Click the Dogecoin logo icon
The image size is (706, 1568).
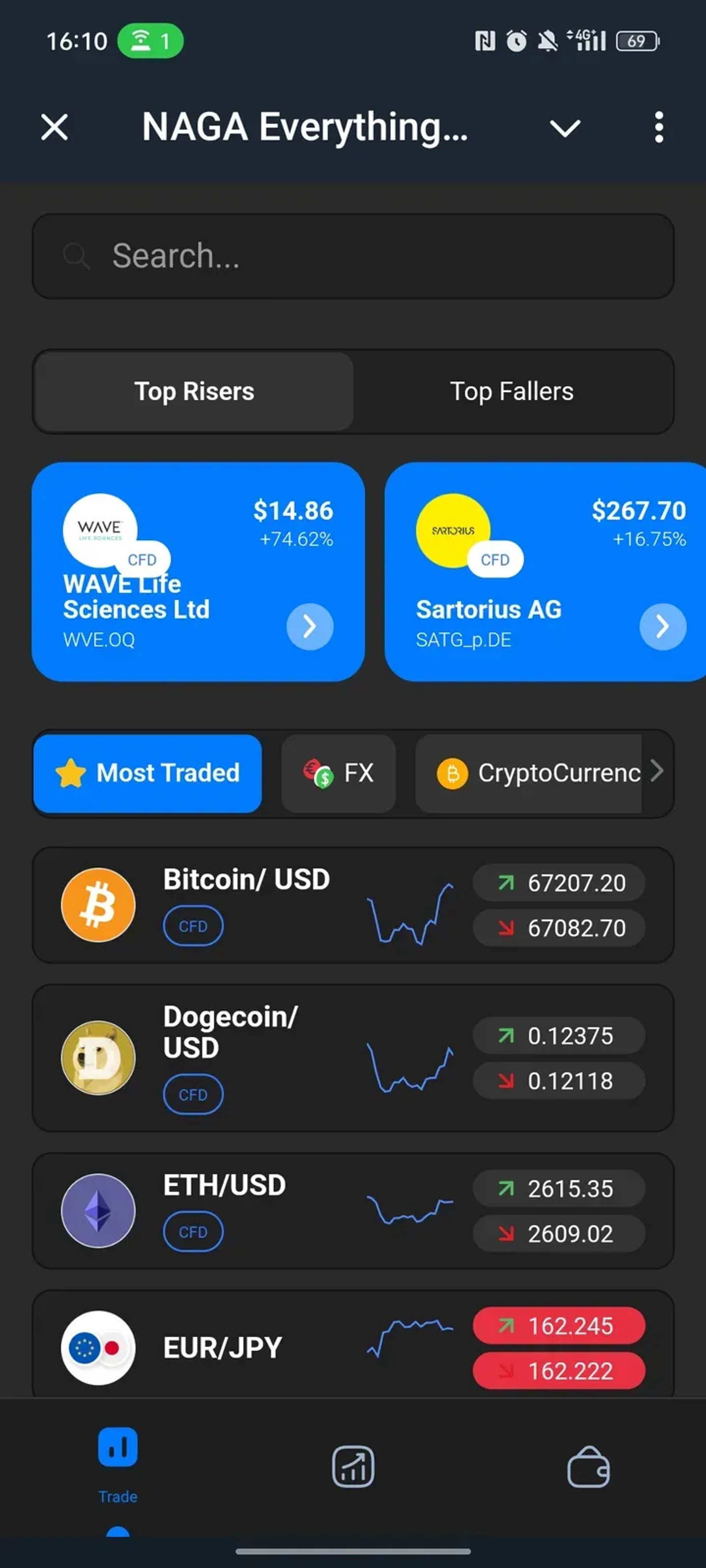pos(98,1058)
